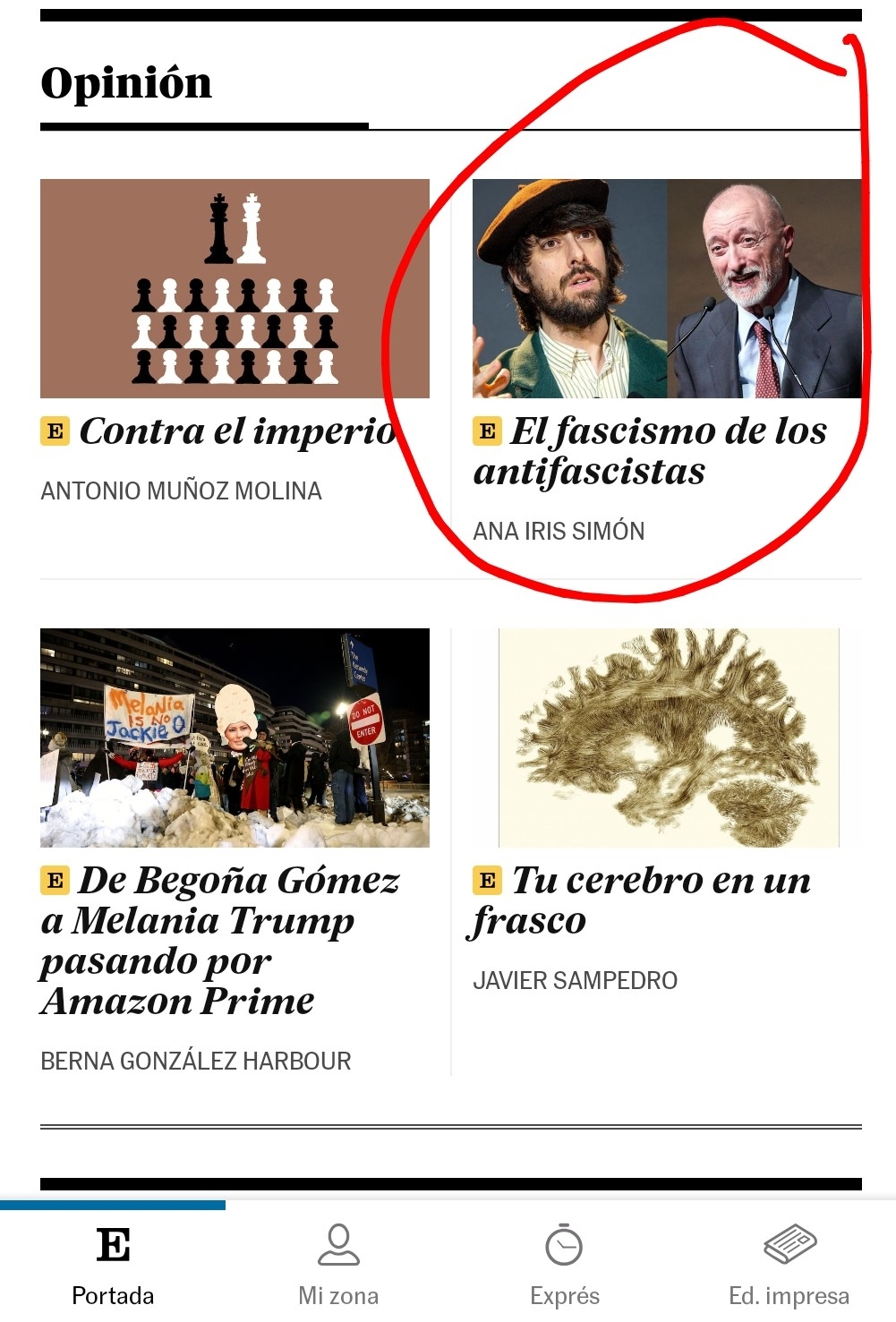Tap the brain illustration card

click(668, 738)
